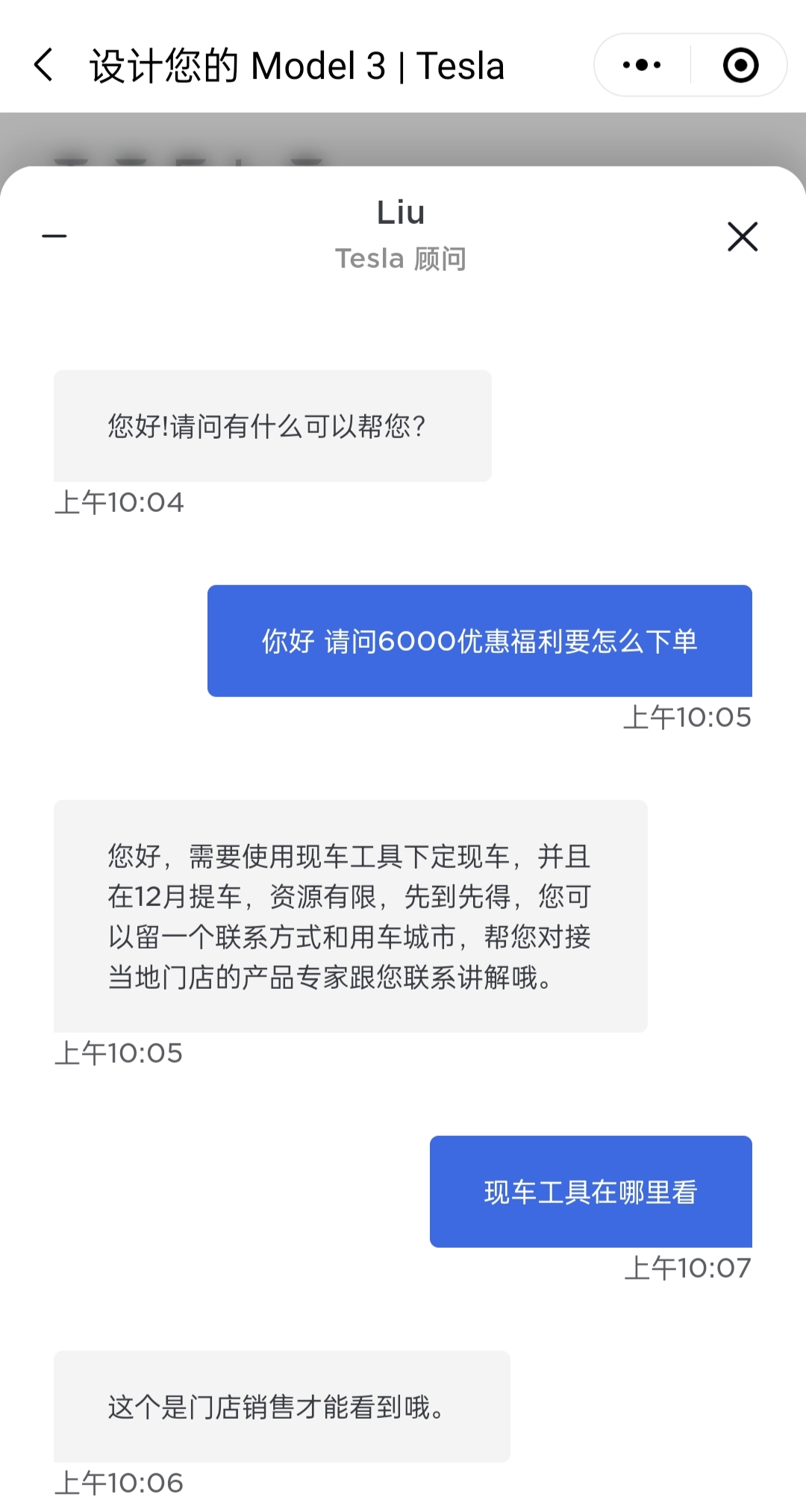806x1512 pixels.
Task: Close the Tesla advisor chat window
Action: pyautogui.click(x=742, y=237)
